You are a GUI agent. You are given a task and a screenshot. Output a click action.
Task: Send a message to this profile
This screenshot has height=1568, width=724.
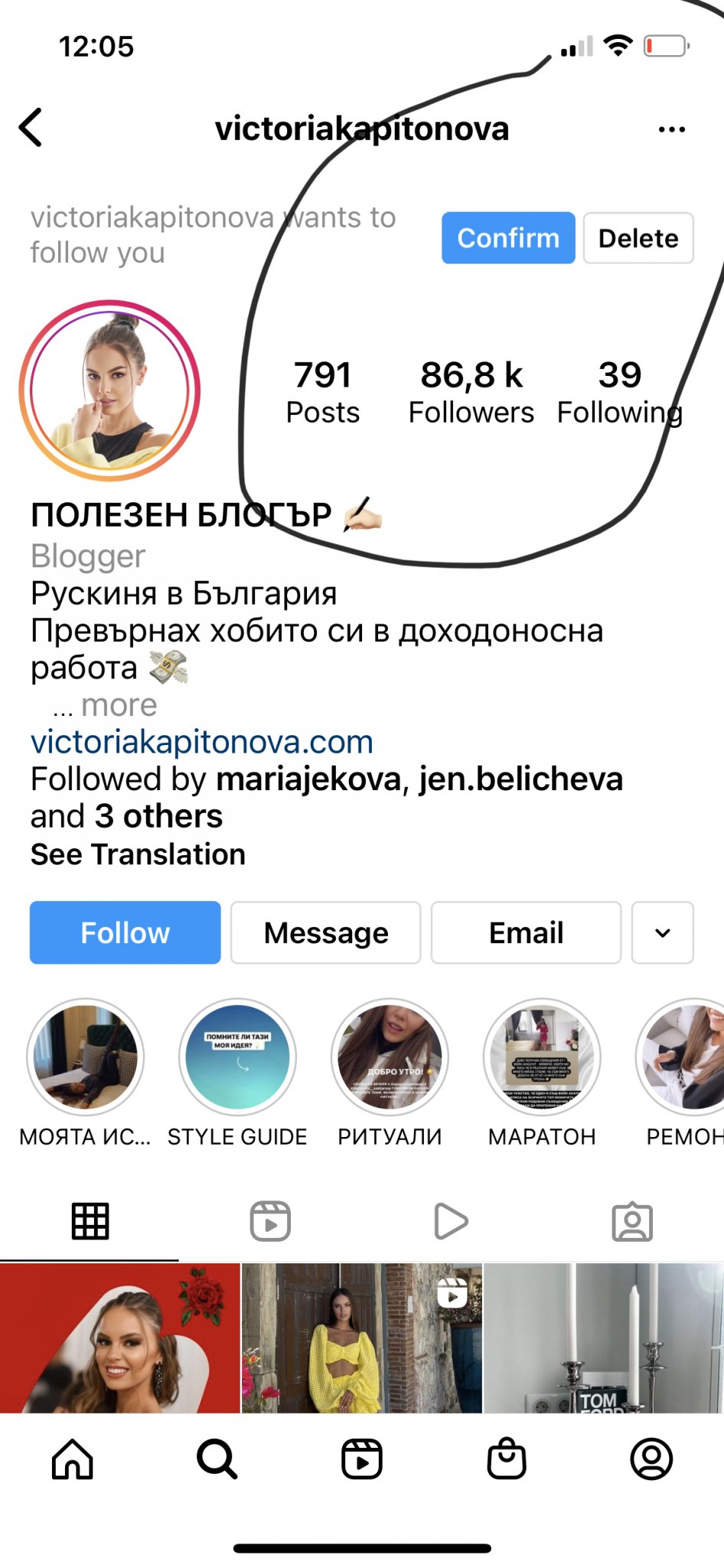point(326,933)
